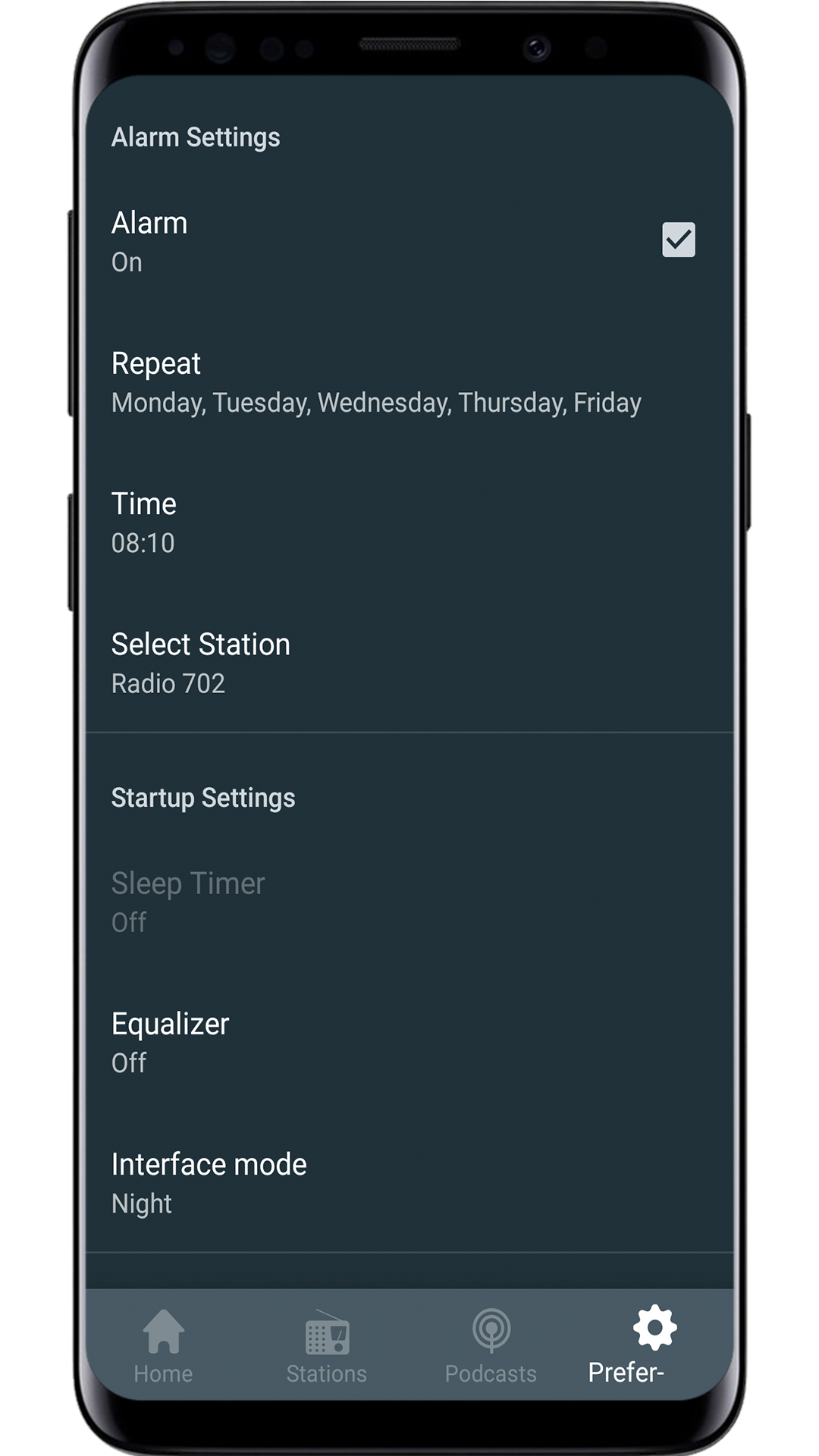
Task: Uncheck the Alarm checkbox
Action: tap(678, 240)
